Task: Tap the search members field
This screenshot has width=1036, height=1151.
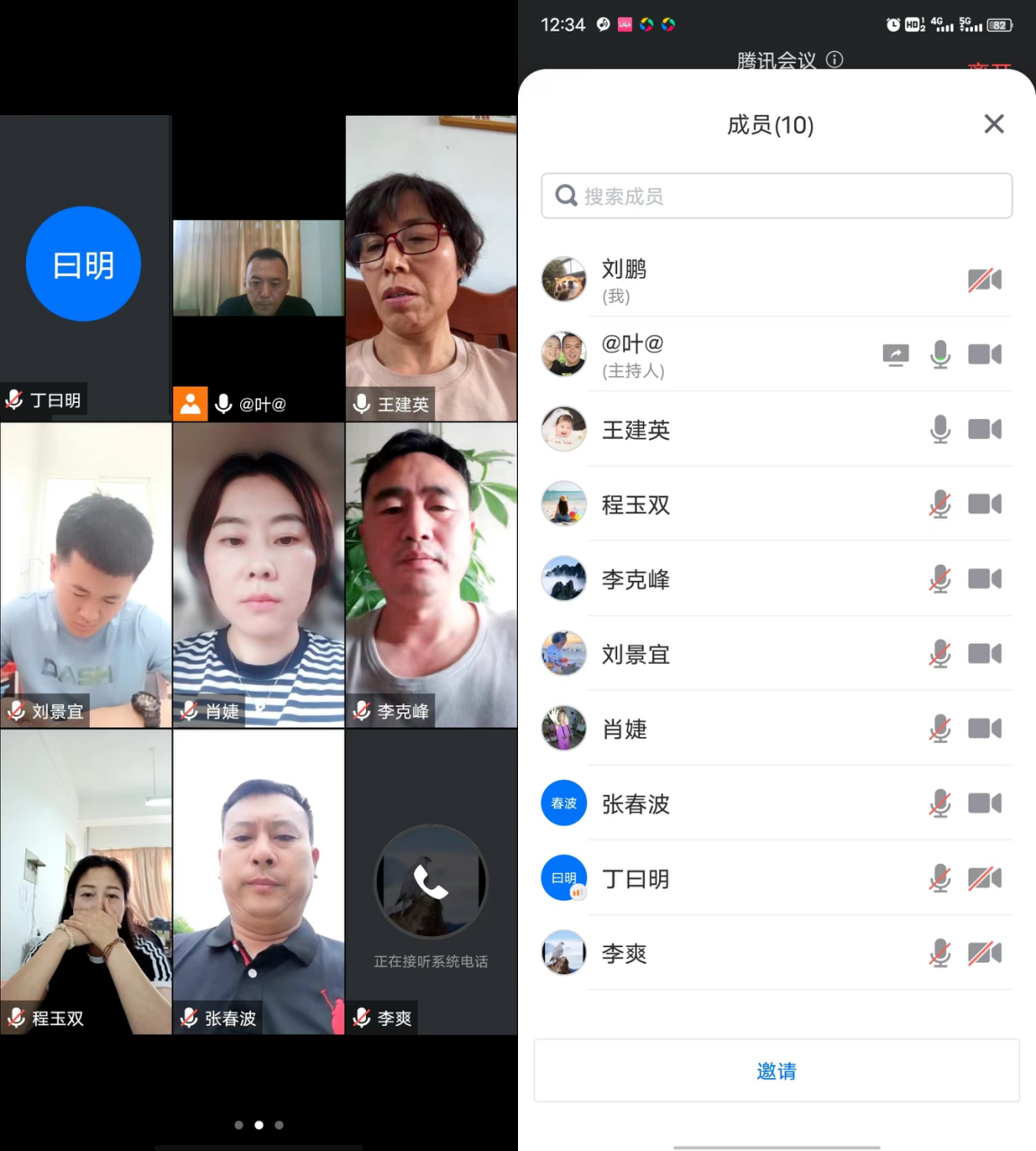Action: [776, 196]
